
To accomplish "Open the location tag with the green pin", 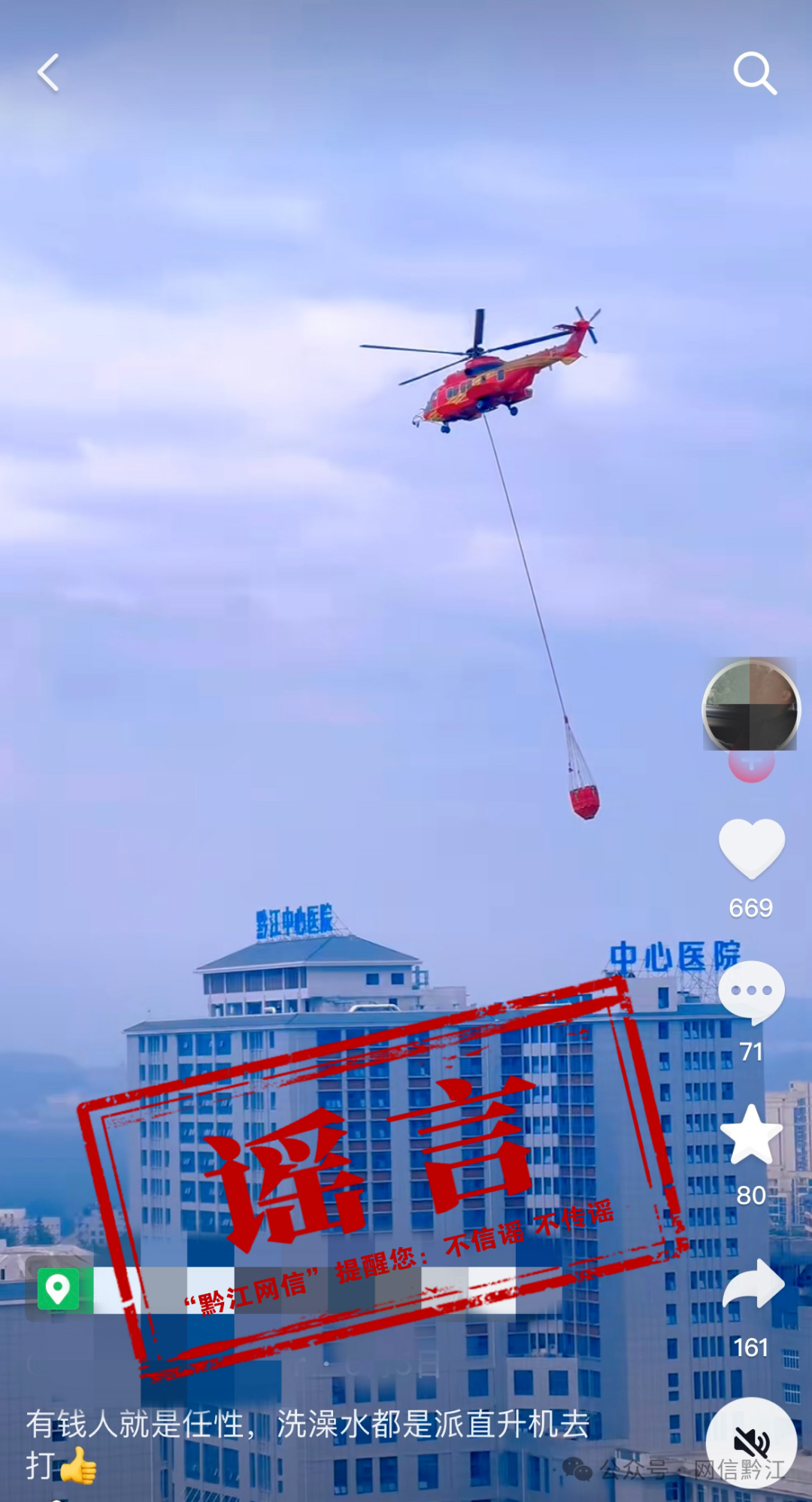I will point(59,1289).
